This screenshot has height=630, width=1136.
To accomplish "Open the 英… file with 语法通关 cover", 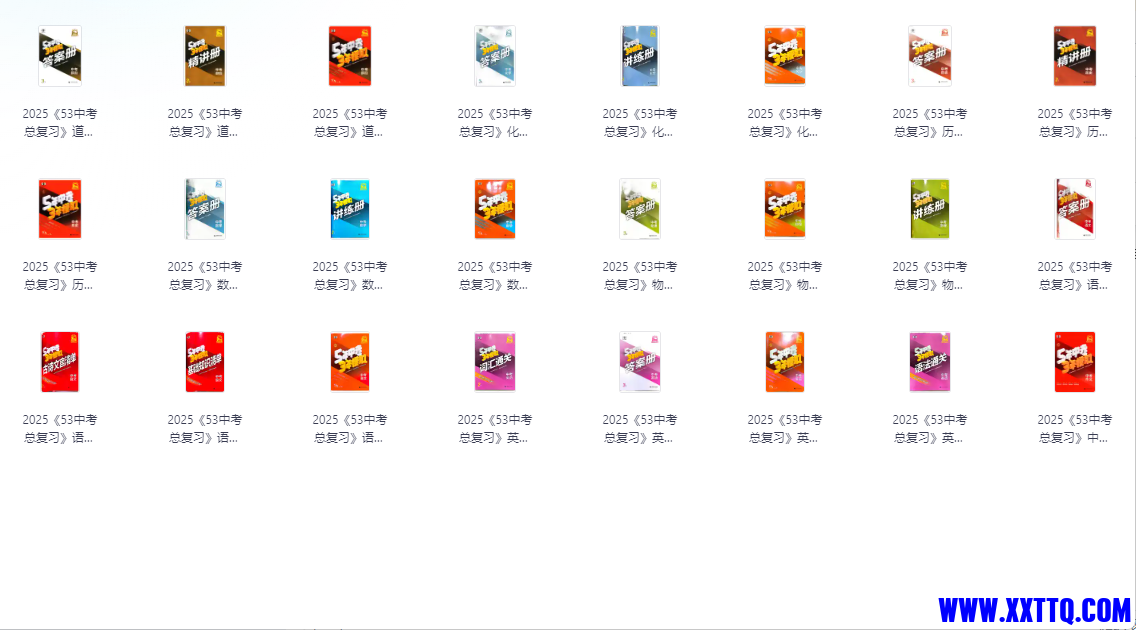I will pyautogui.click(x=930, y=362).
